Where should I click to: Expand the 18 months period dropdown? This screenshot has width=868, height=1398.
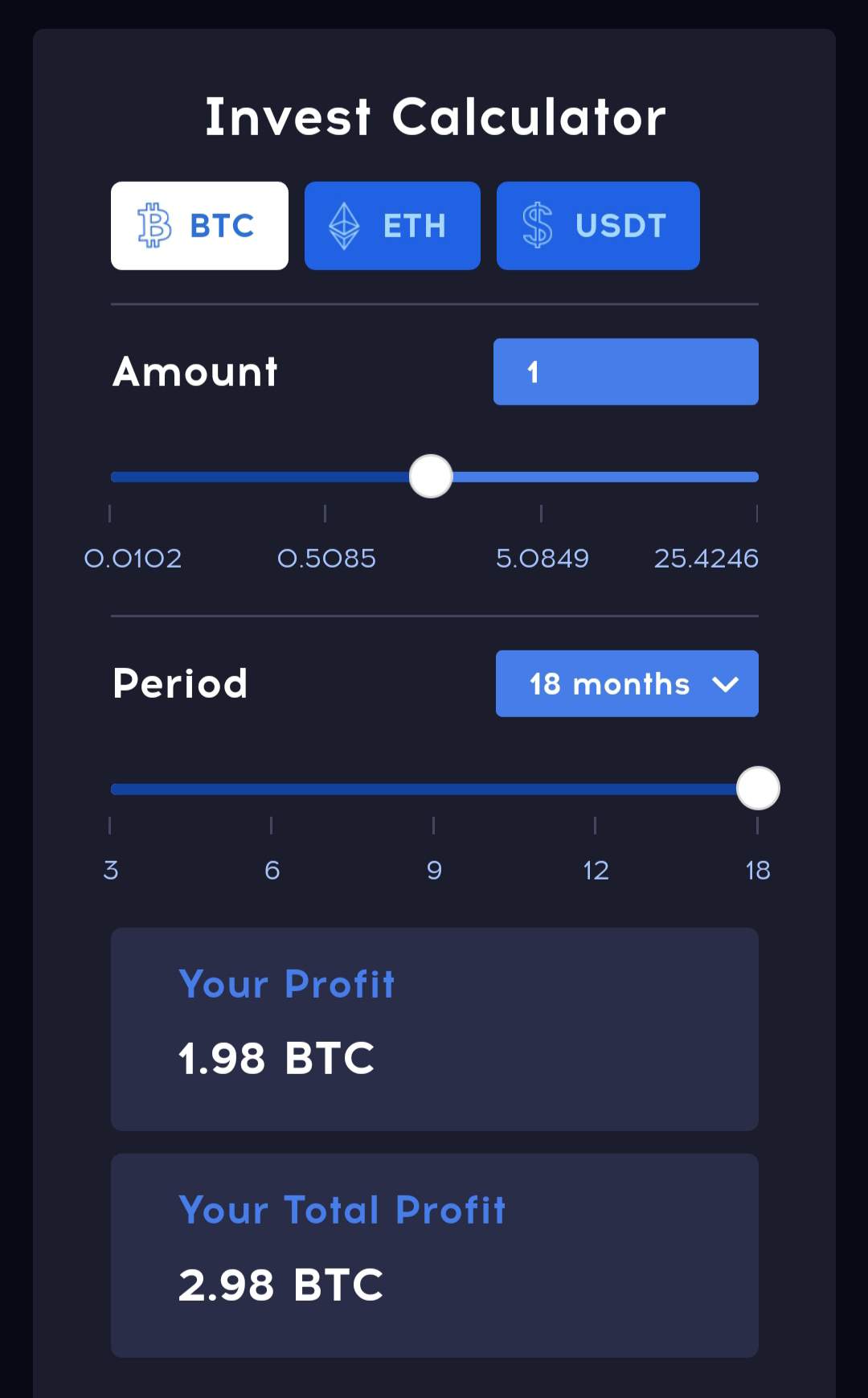[627, 684]
